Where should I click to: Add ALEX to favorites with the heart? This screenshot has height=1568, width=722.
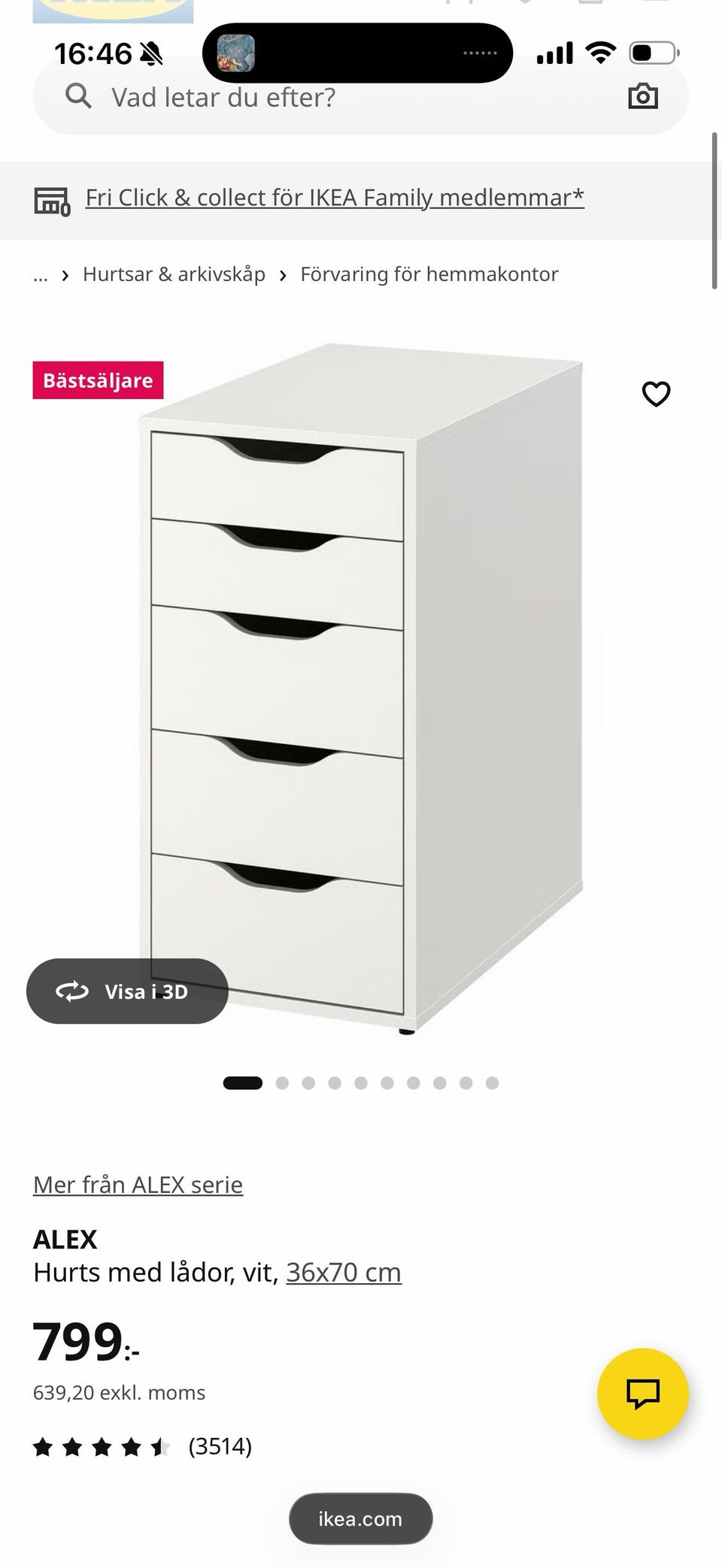pos(656,393)
